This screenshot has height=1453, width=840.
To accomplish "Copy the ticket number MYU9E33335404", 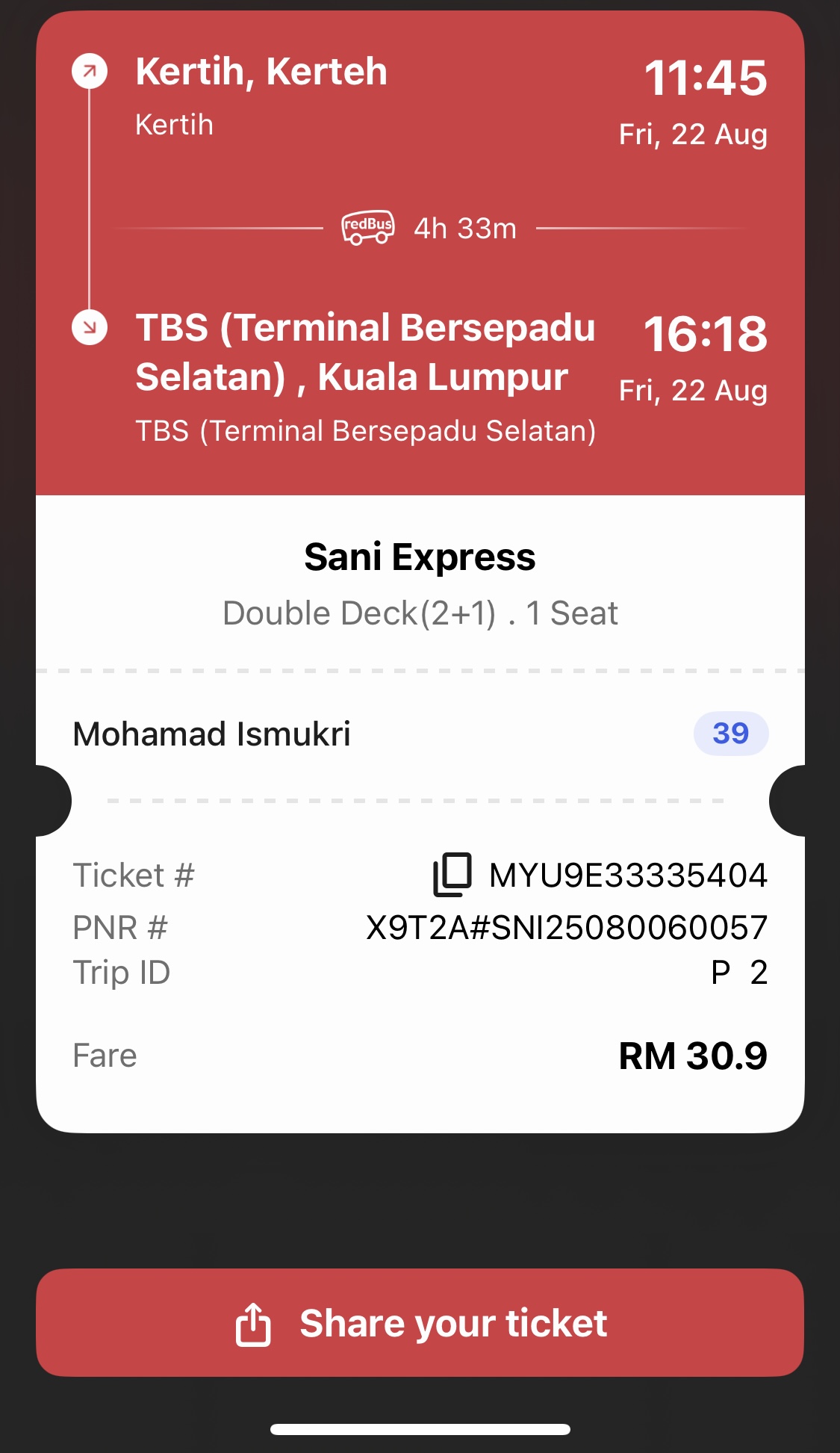I will (452, 875).
